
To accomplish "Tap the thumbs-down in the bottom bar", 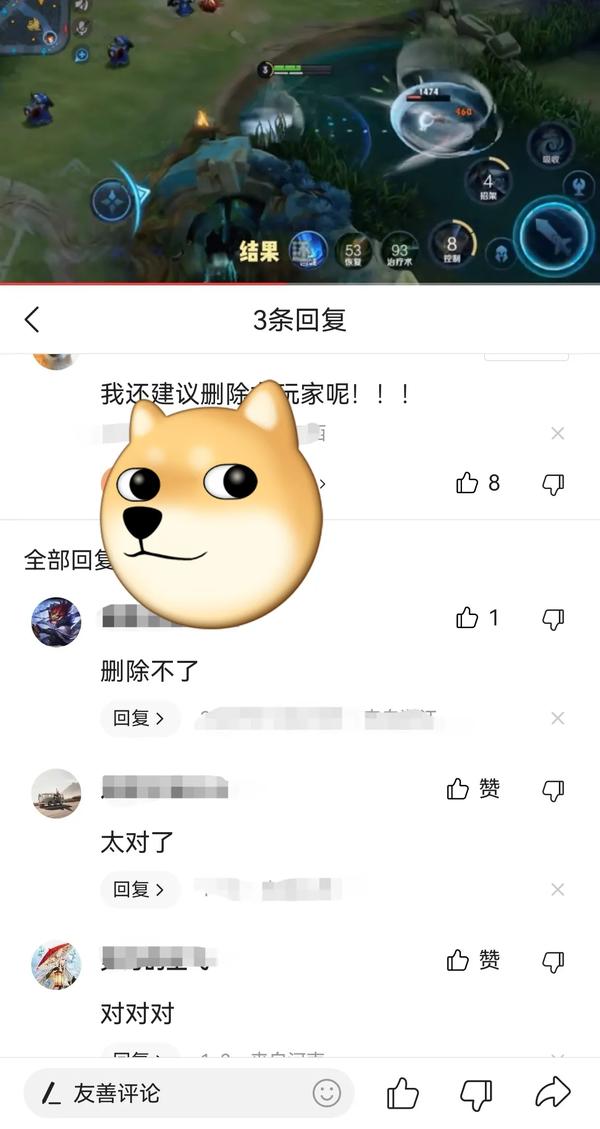I will pos(476,1094).
